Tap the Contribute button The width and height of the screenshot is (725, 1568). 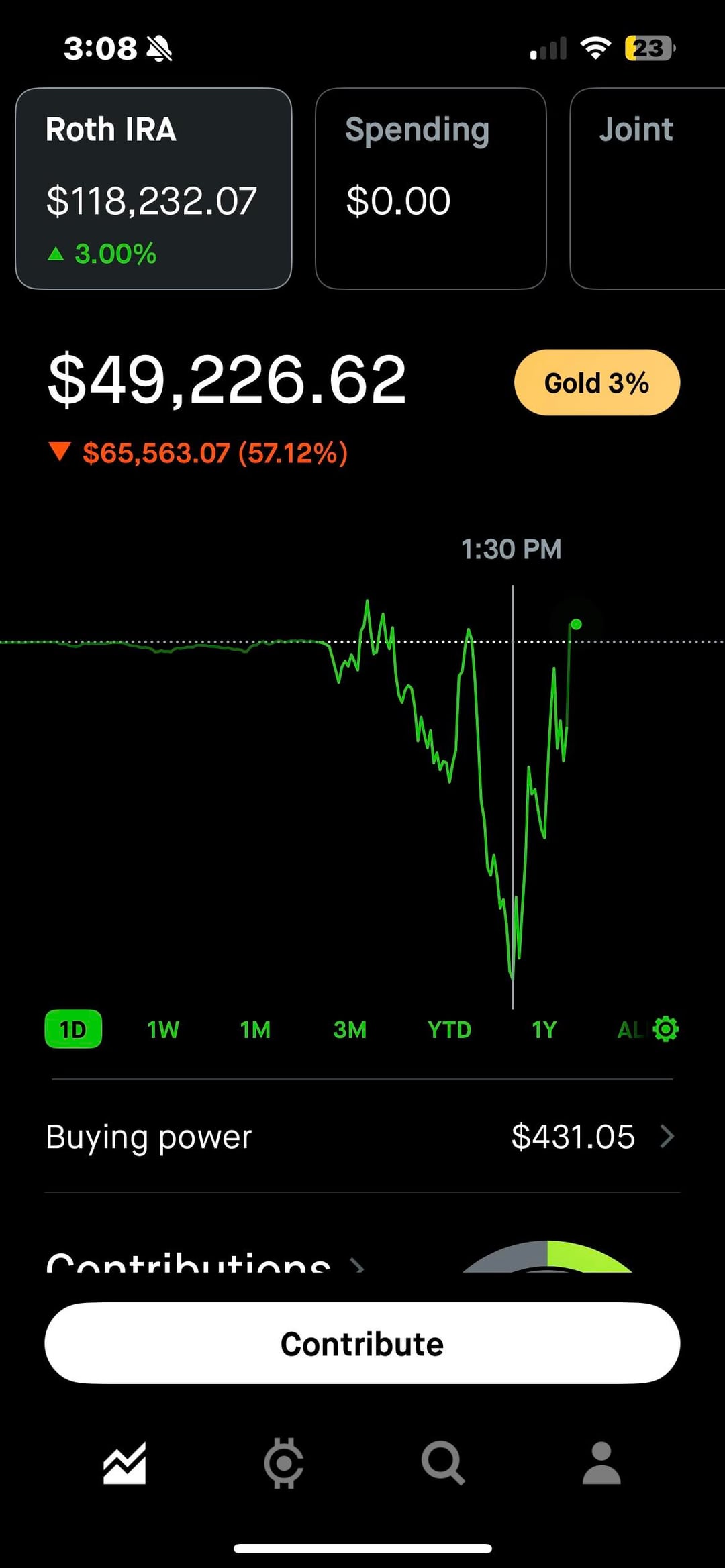[x=362, y=1344]
